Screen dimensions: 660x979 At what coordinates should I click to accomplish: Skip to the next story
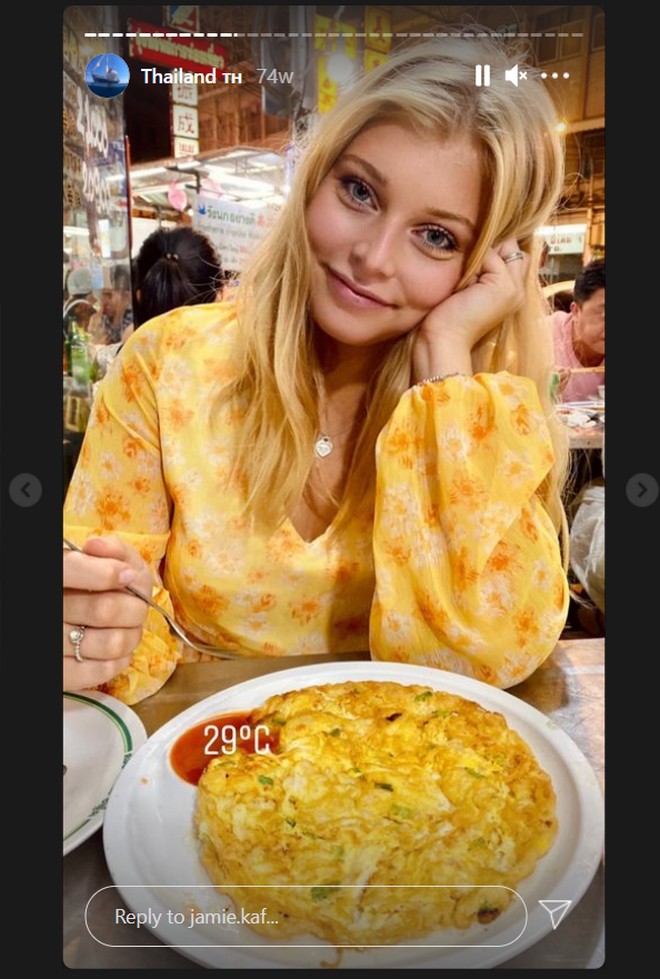pos(641,490)
